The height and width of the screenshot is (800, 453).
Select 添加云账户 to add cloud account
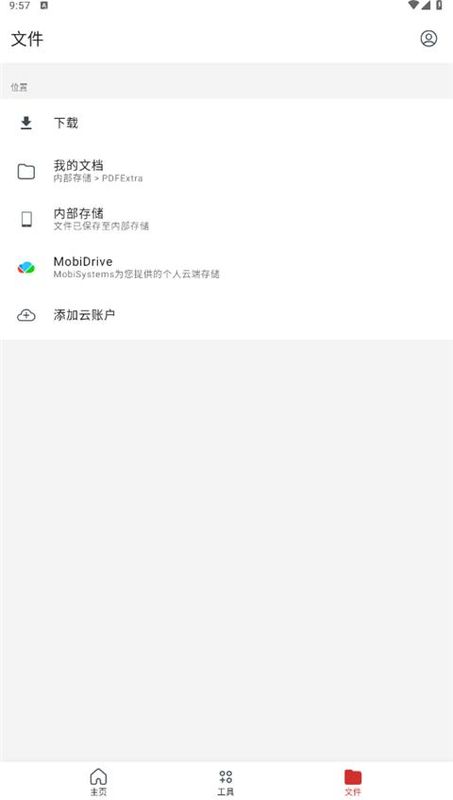point(226,315)
